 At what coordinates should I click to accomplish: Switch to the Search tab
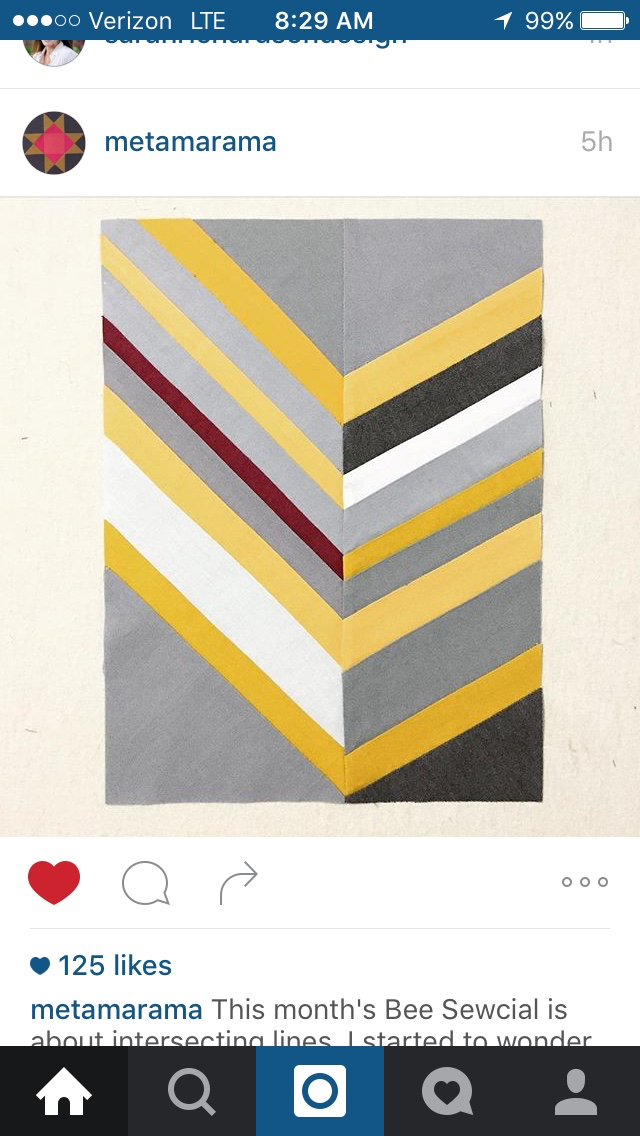point(191,1091)
